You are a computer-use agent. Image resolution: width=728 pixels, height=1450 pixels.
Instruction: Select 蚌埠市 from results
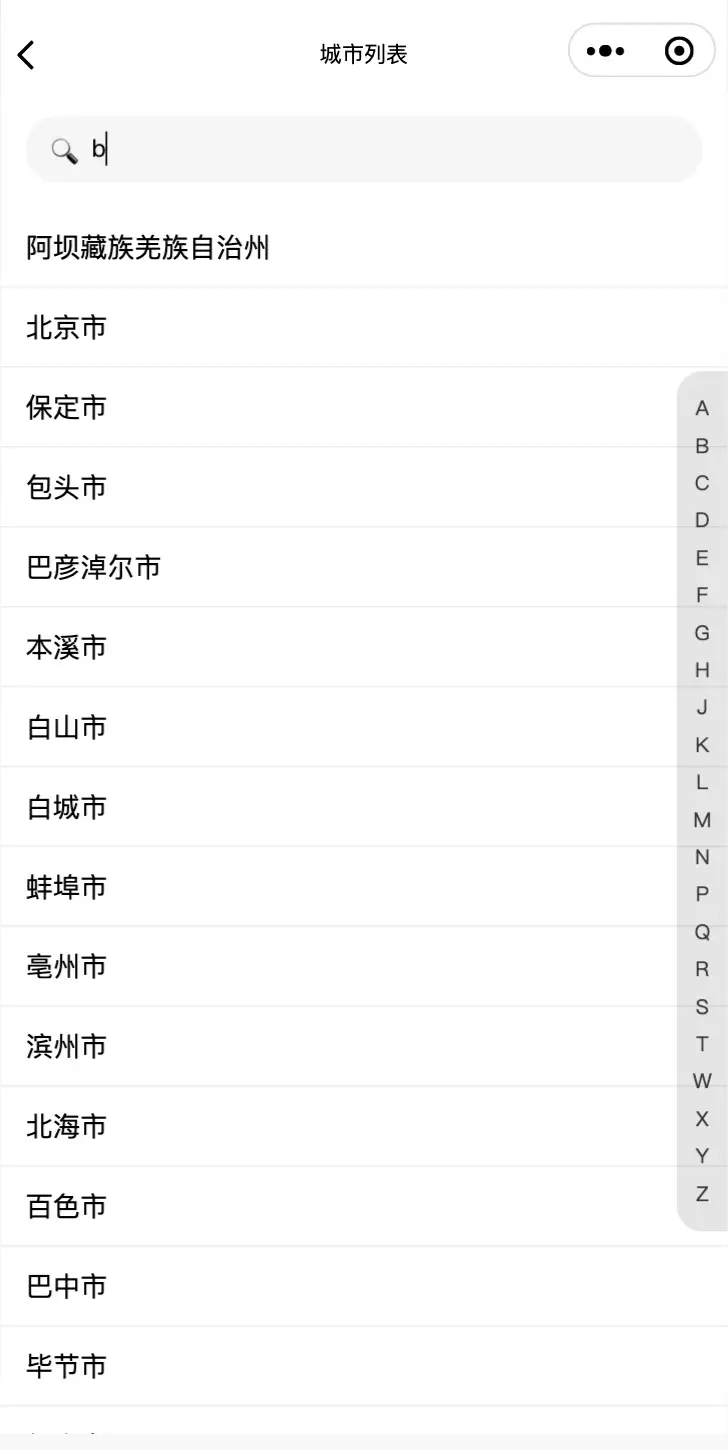click(364, 887)
